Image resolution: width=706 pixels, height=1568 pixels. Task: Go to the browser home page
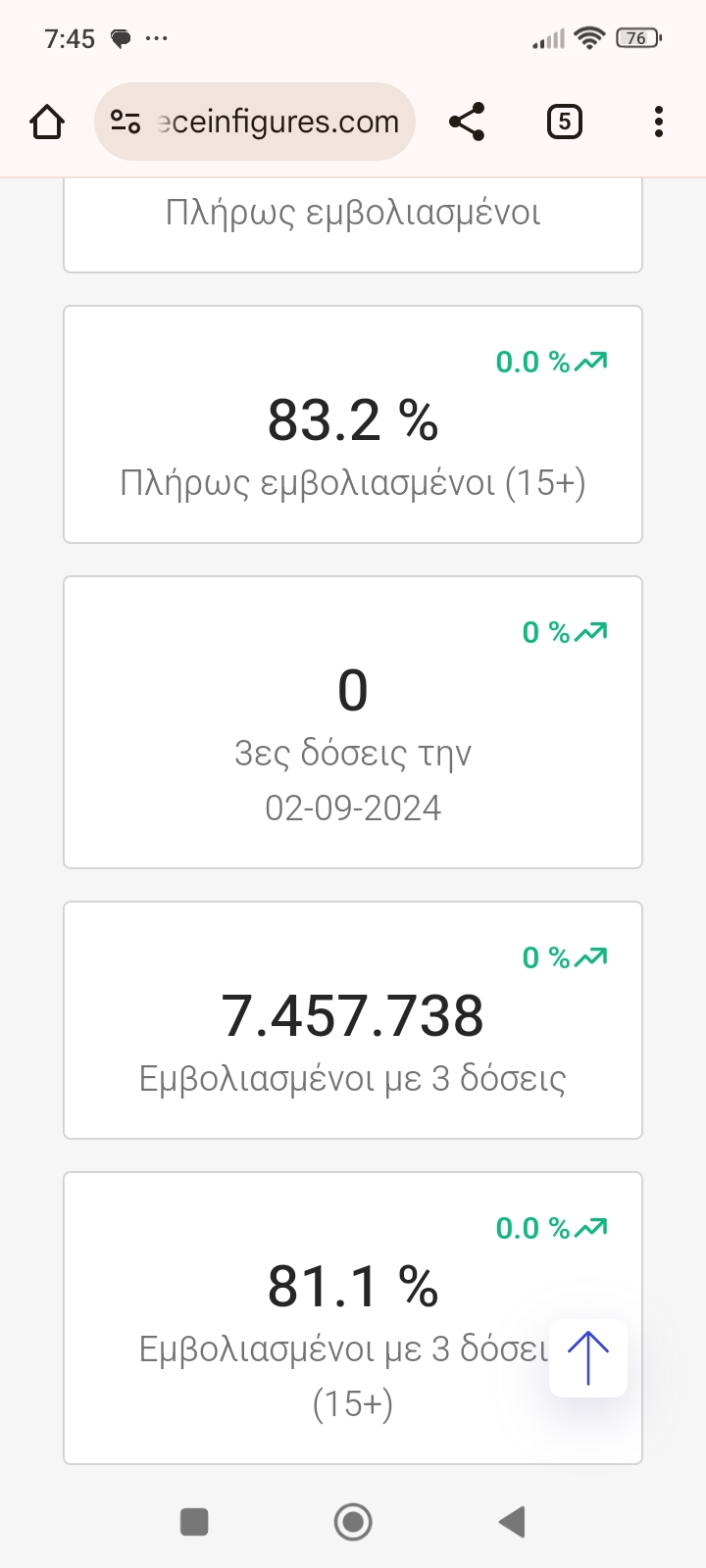[x=47, y=122]
